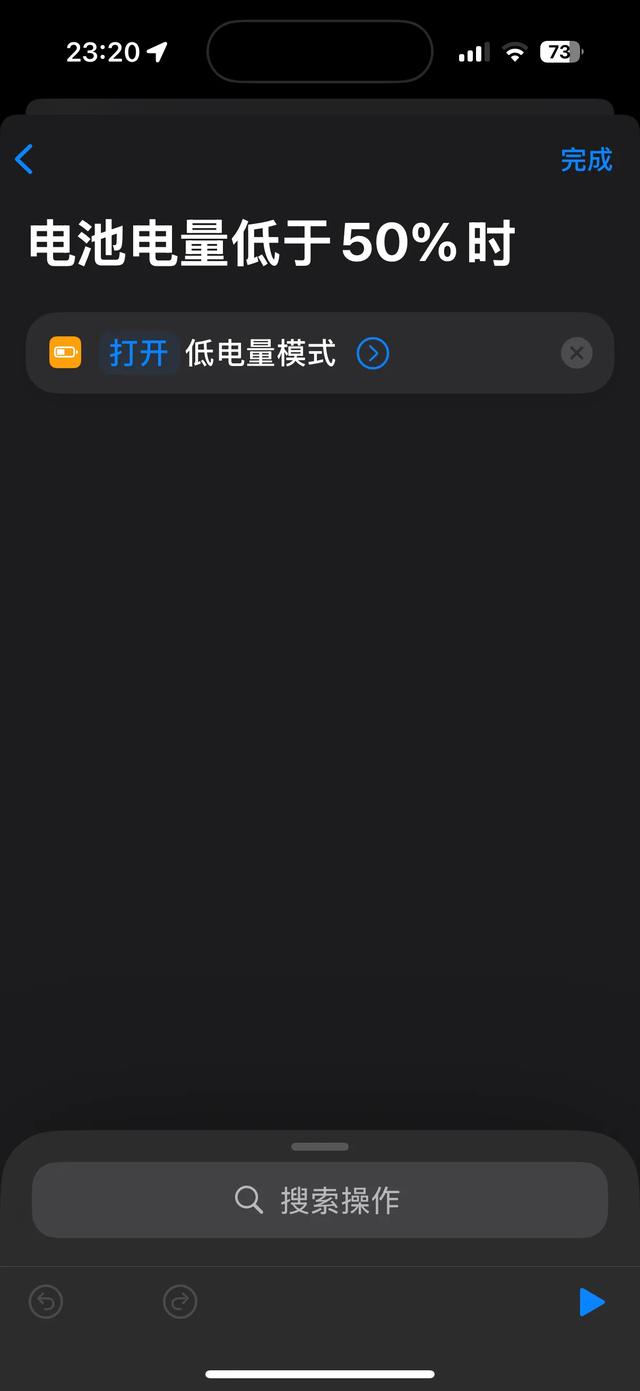This screenshot has height=1391, width=640.
Task: Change the 打开 parameter of the action
Action: click(139, 353)
